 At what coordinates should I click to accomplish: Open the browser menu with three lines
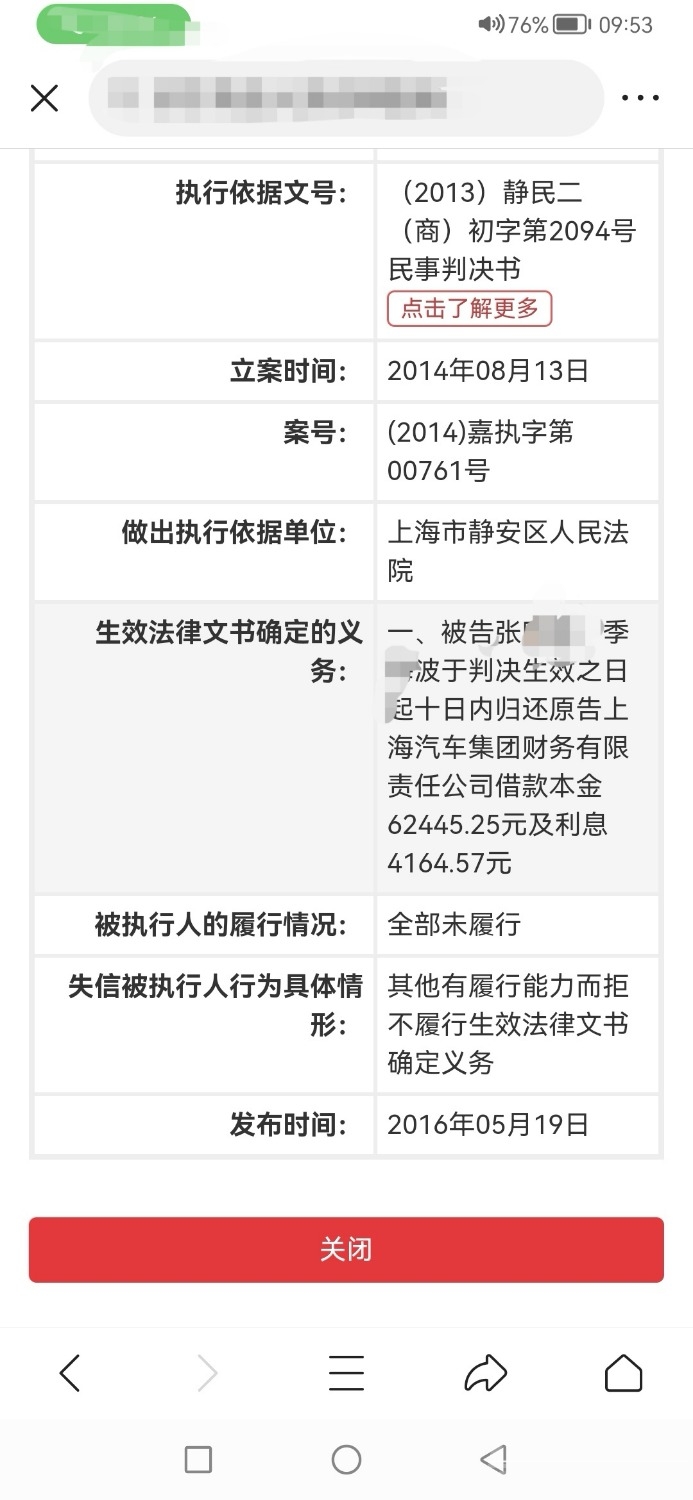click(346, 1373)
